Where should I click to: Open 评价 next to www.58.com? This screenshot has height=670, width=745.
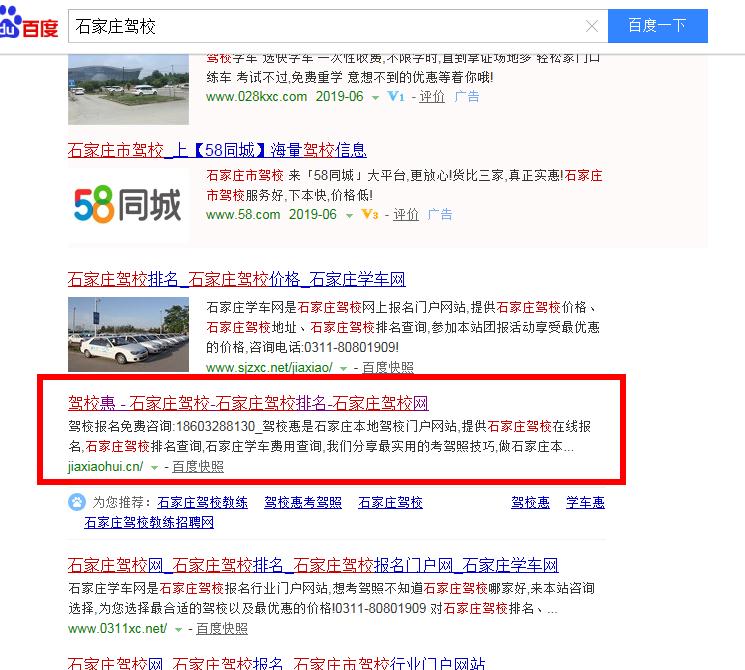coord(405,214)
